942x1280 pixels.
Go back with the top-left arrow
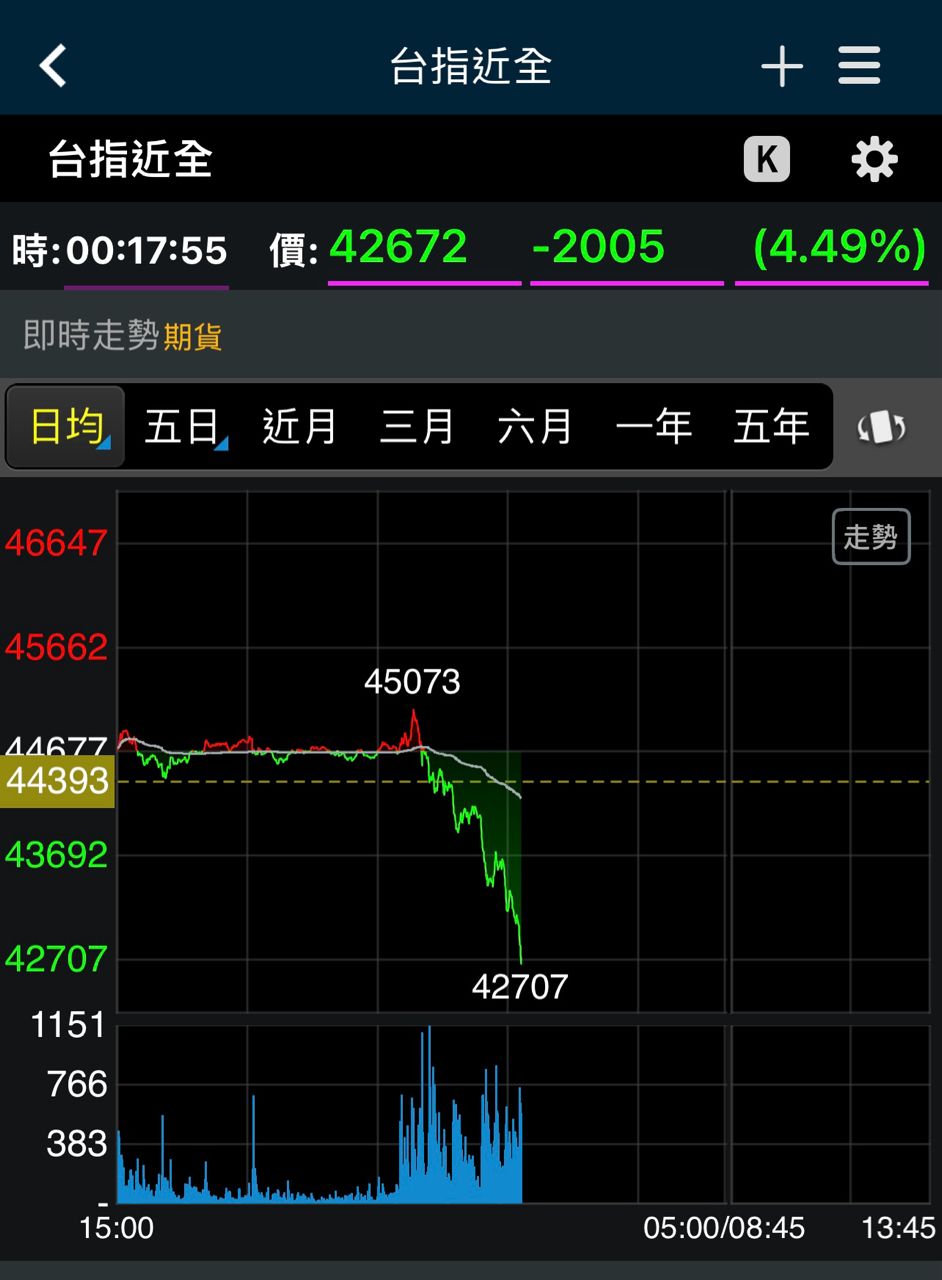[53, 66]
